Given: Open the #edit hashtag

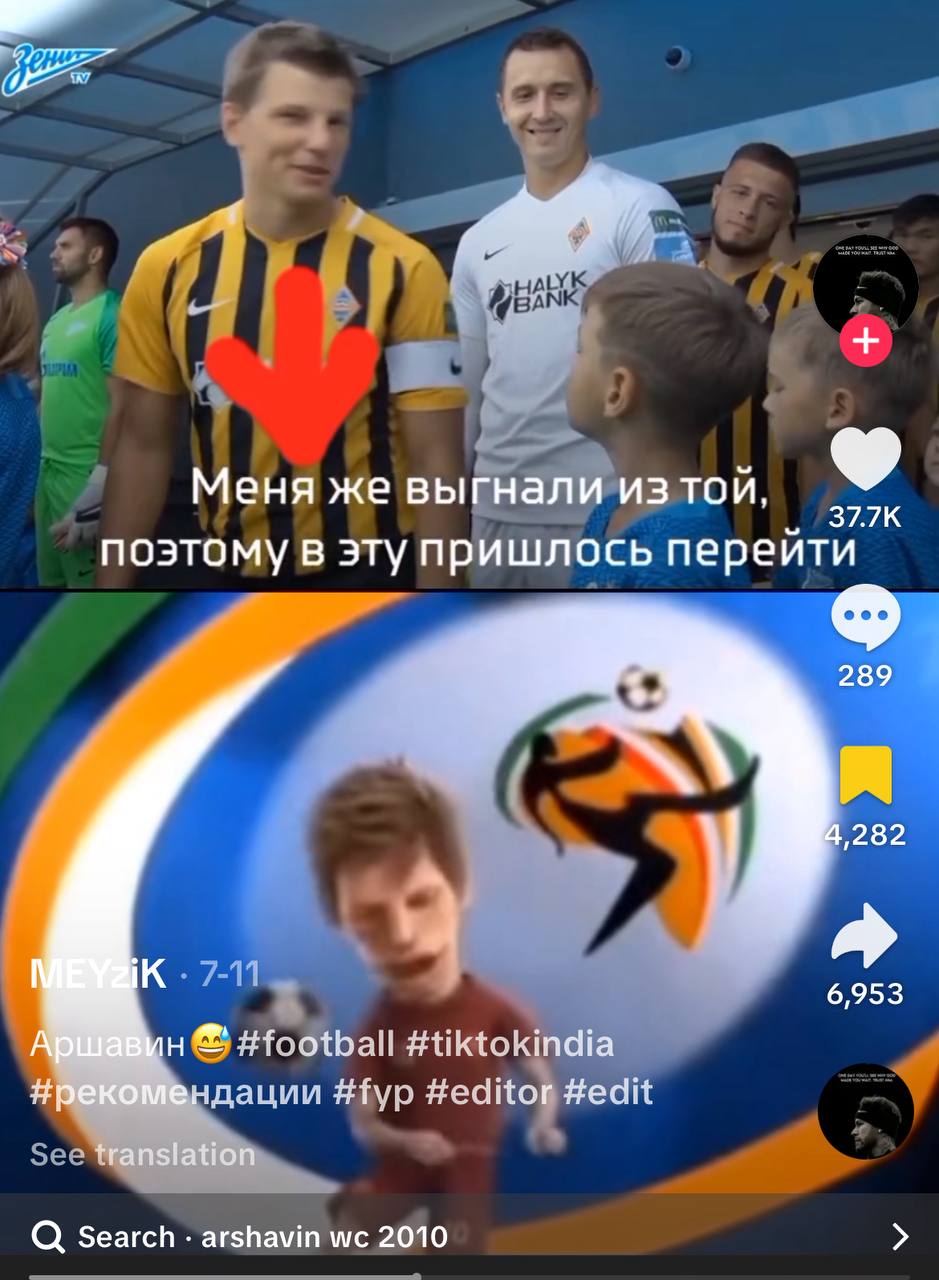Looking at the screenshot, I should pyautogui.click(x=608, y=1092).
